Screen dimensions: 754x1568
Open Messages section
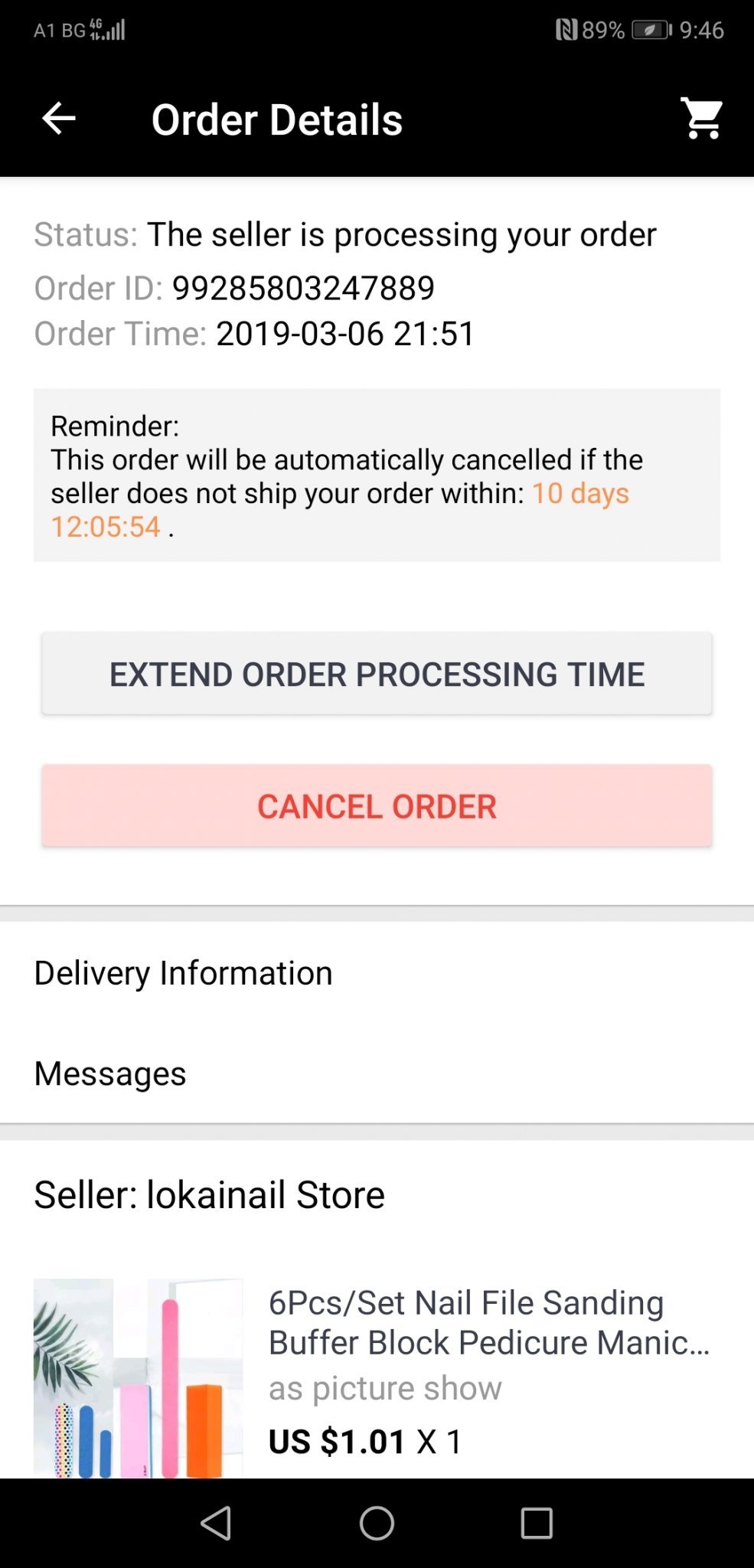[x=111, y=1073]
